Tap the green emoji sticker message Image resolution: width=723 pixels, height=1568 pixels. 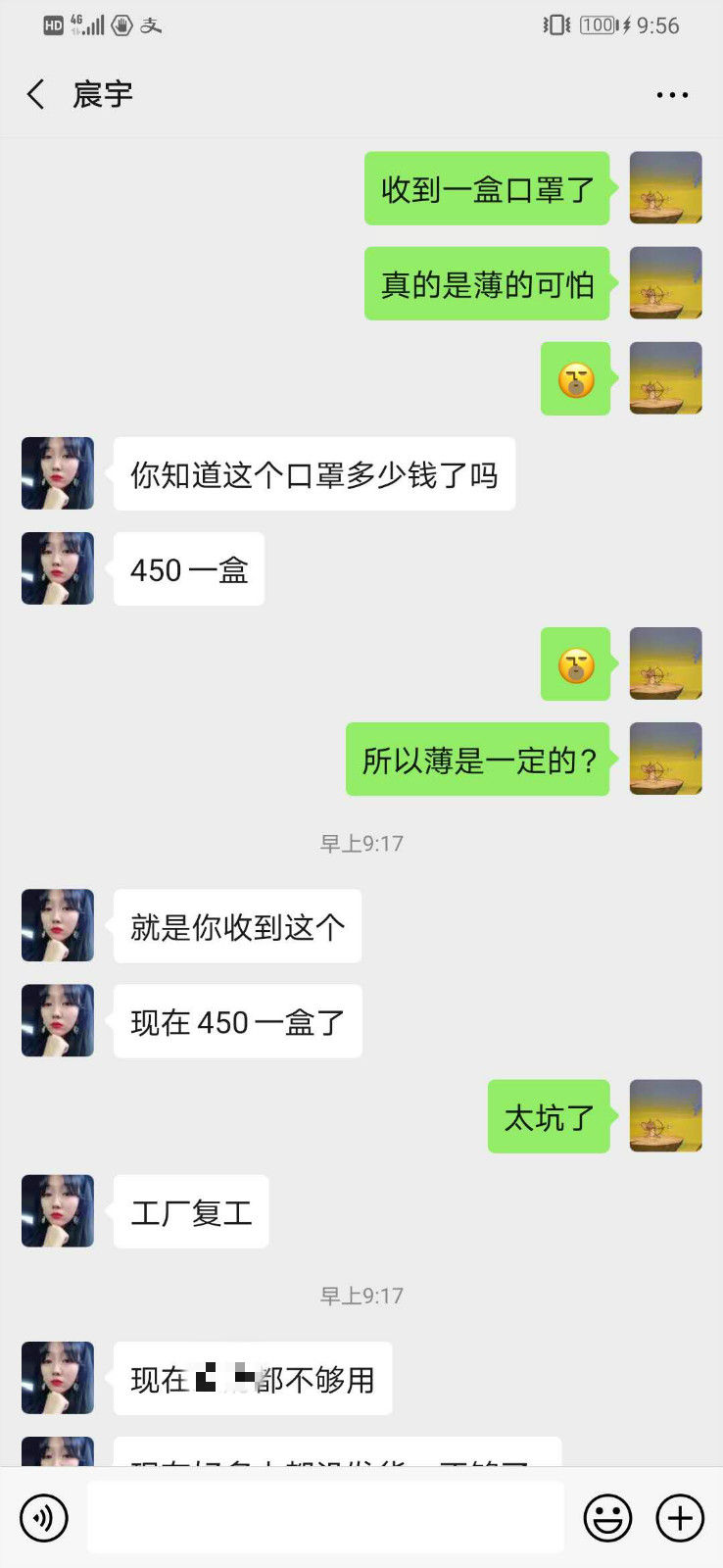coord(575,377)
